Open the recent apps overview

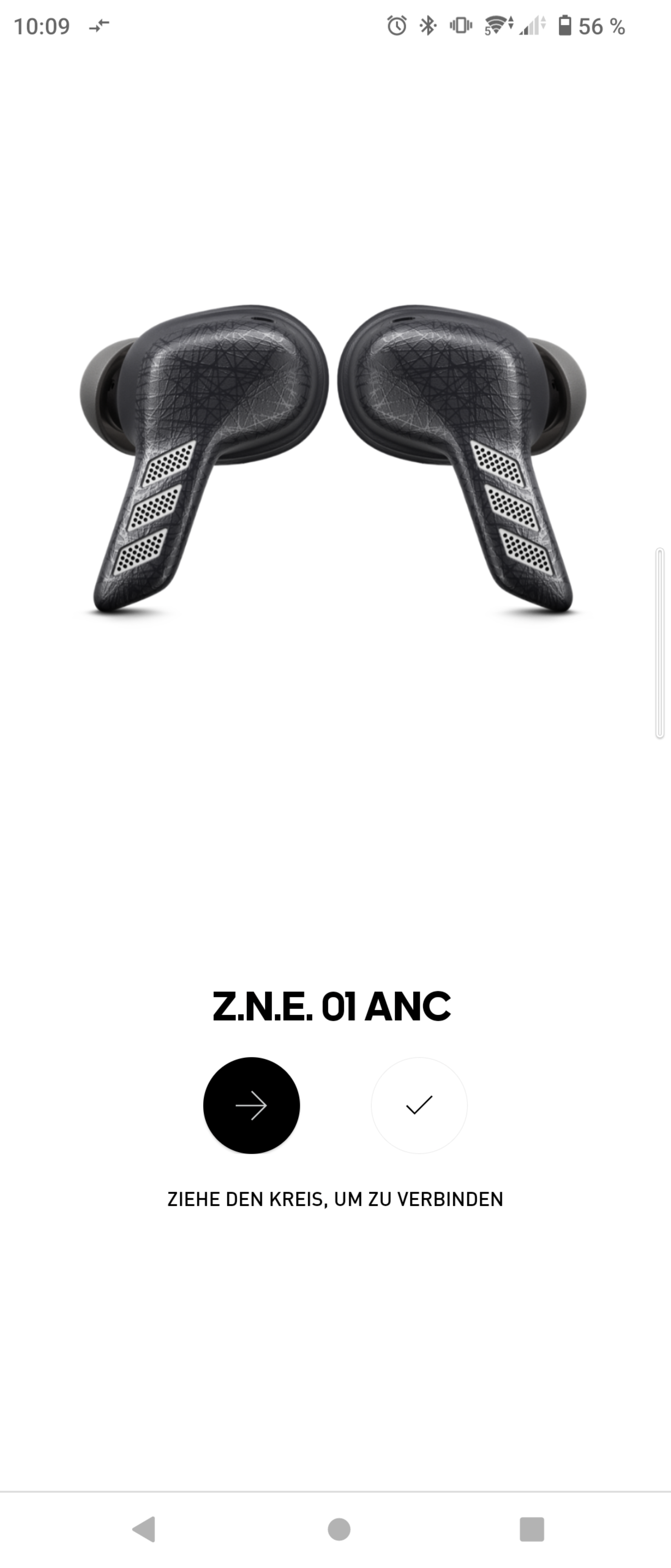pyautogui.click(x=531, y=1528)
